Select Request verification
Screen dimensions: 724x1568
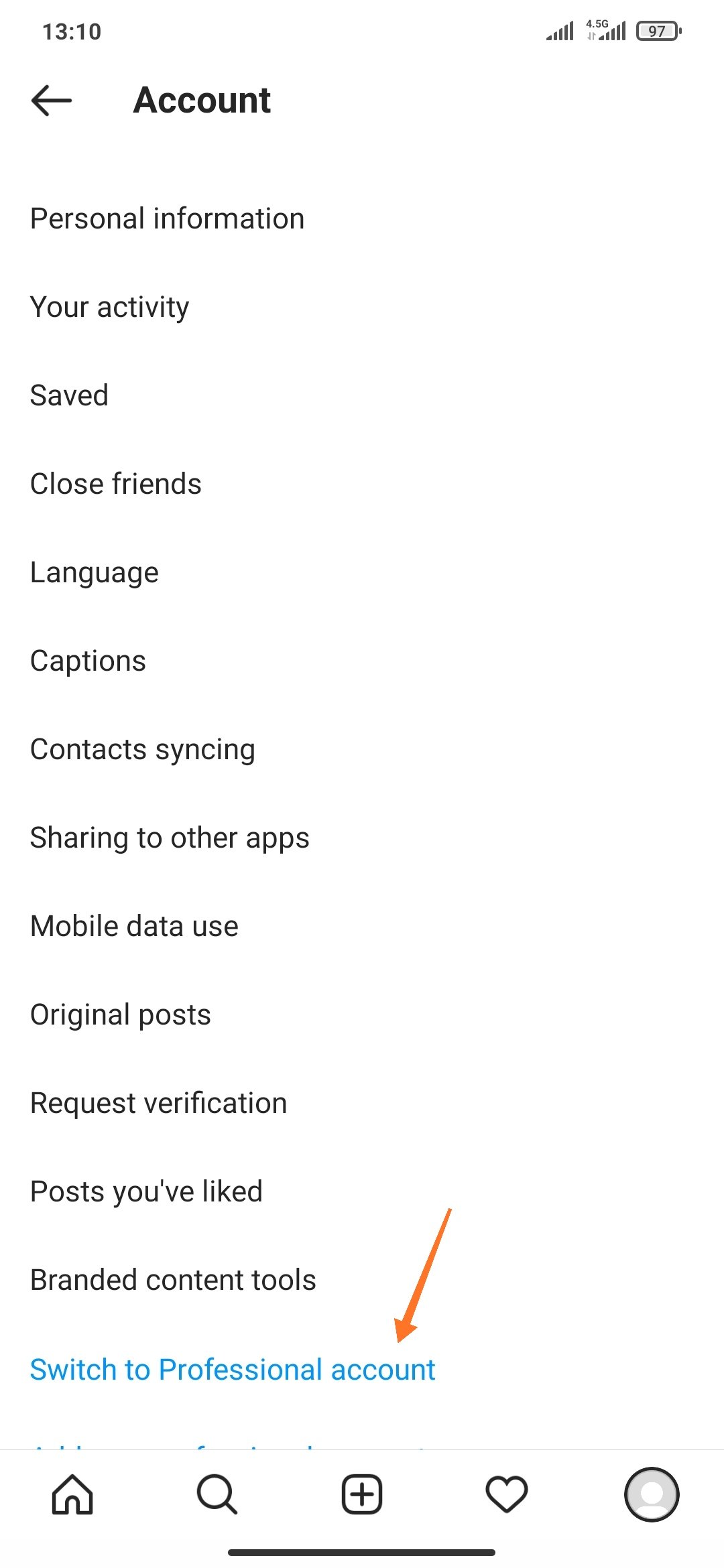tap(159, 1104)
